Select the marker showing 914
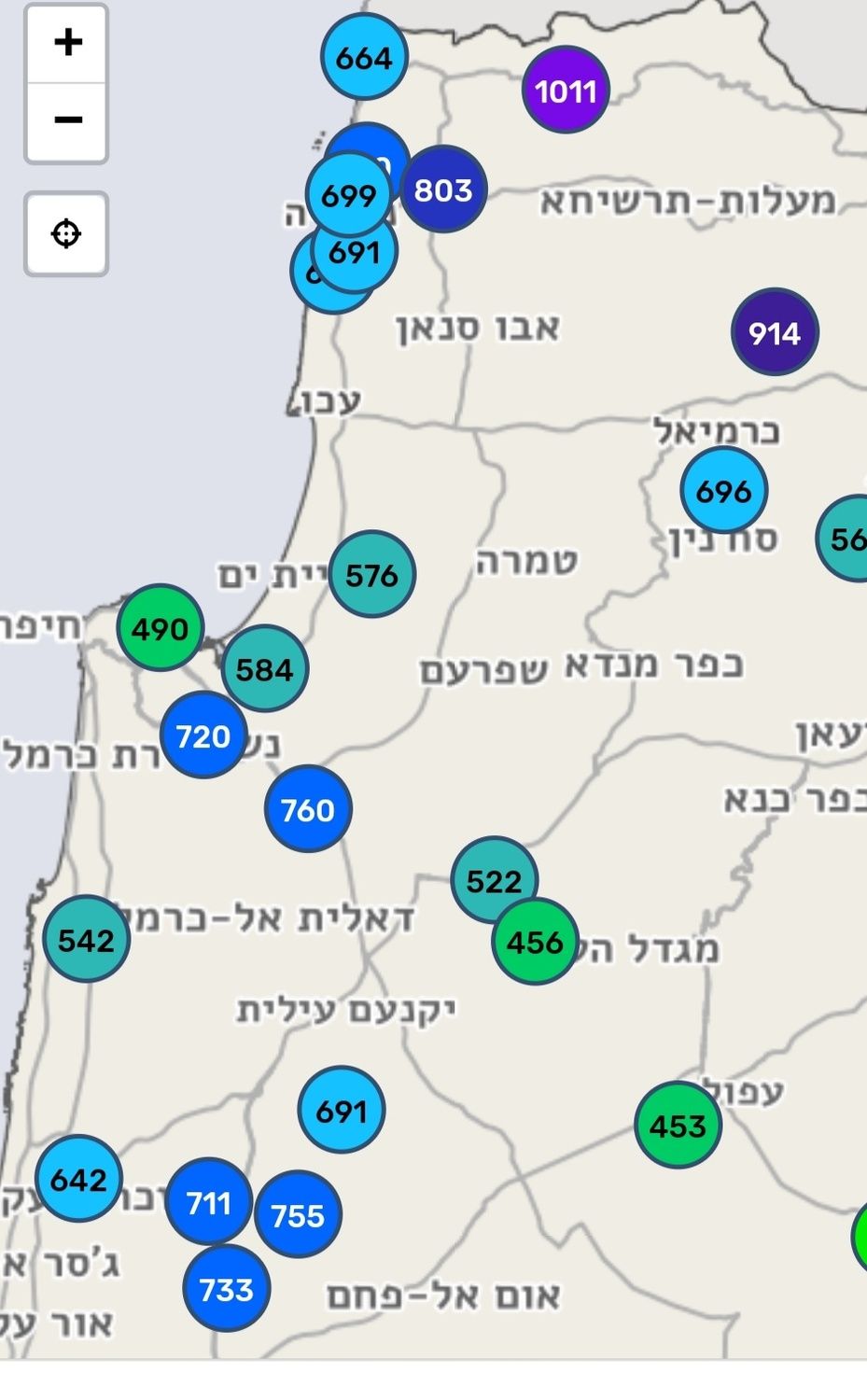Image resolution: width=867 pixels, height=1400 pixels. [x=775, y=332]
